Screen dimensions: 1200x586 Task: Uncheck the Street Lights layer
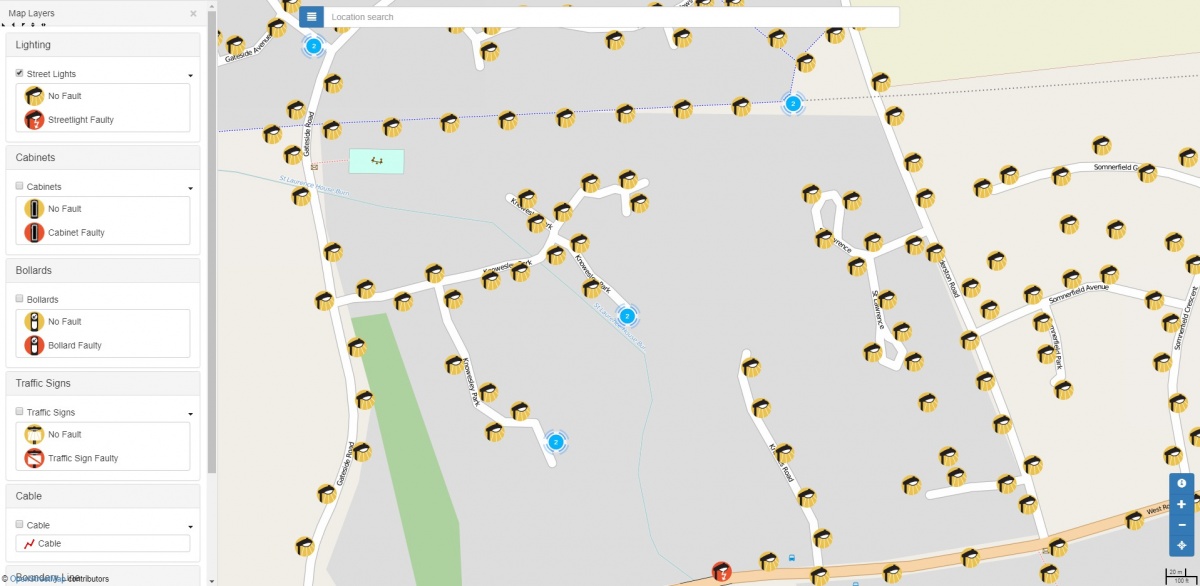point(20,73)
